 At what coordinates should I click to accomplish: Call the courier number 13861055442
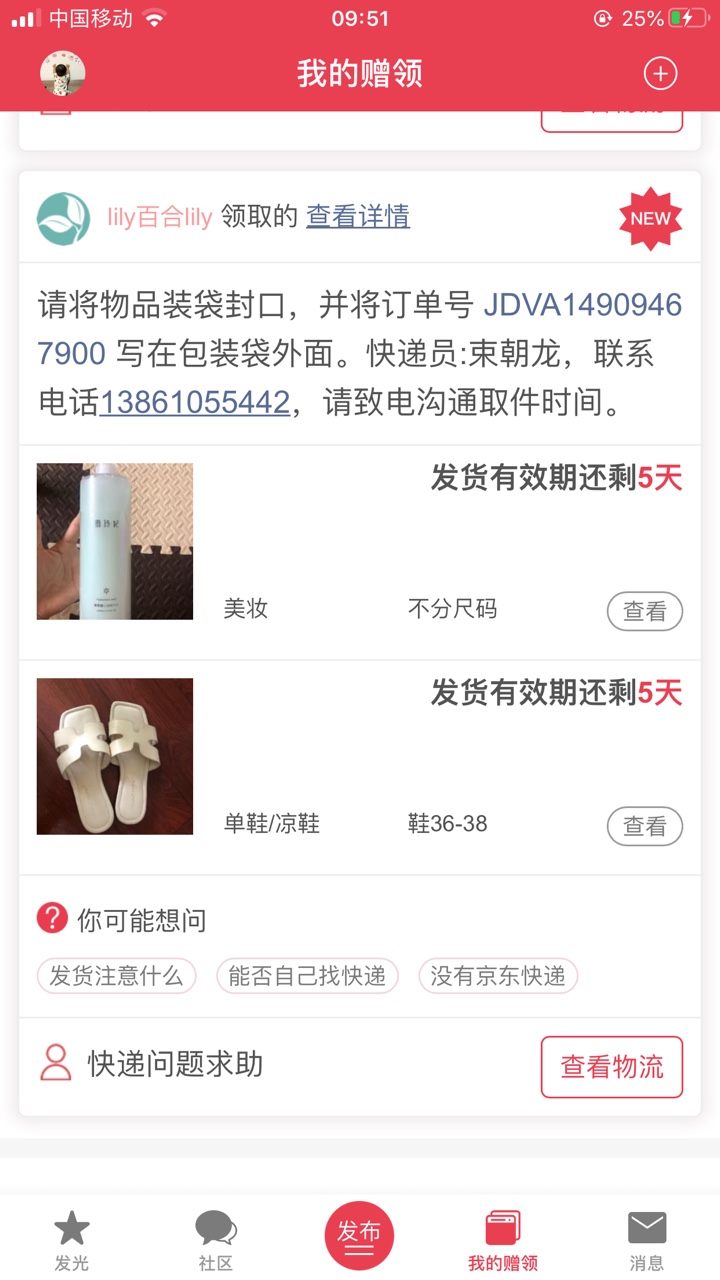pyautogui.click(x=194, y=403)
